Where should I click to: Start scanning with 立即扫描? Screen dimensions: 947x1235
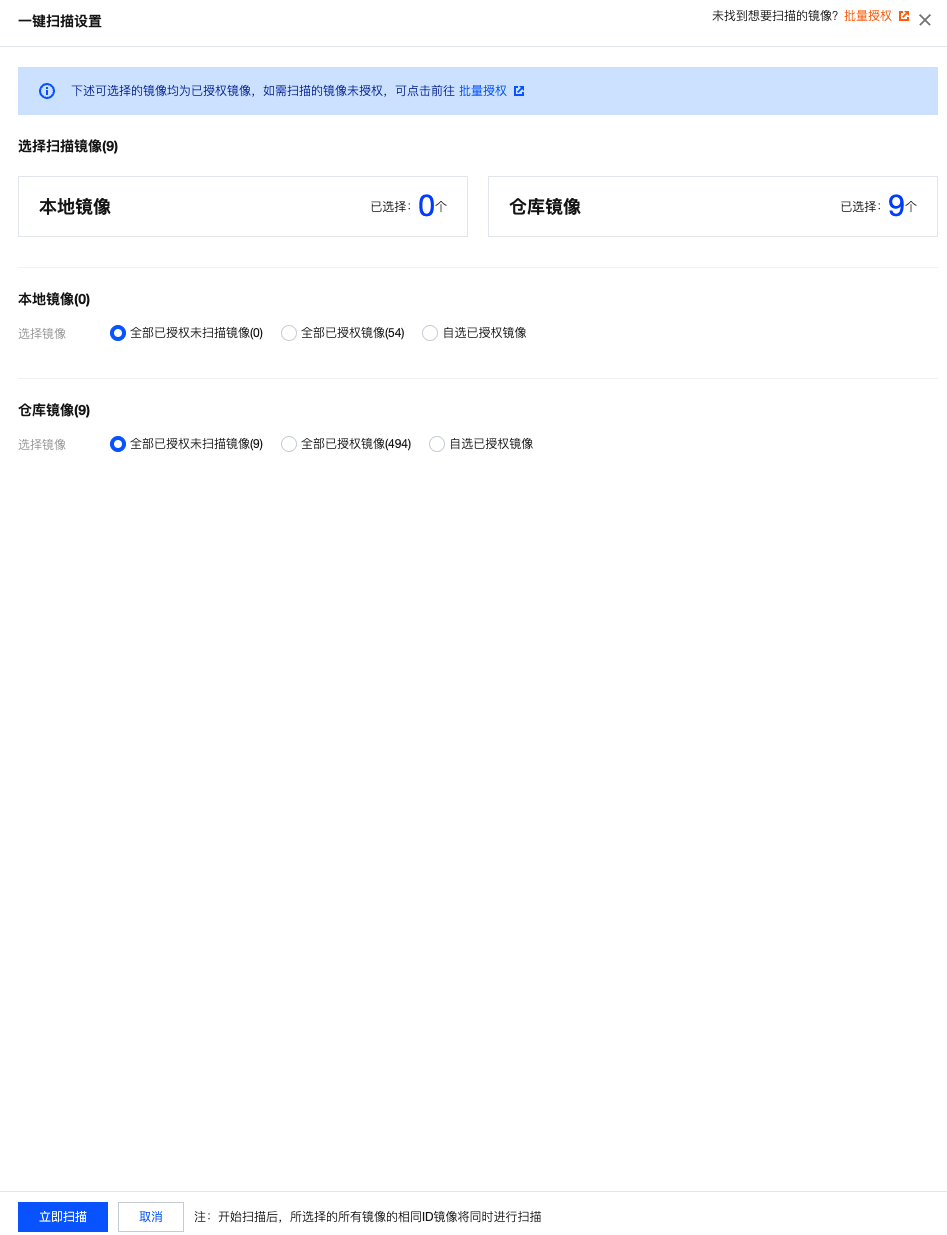click(x=63, y=1217)
